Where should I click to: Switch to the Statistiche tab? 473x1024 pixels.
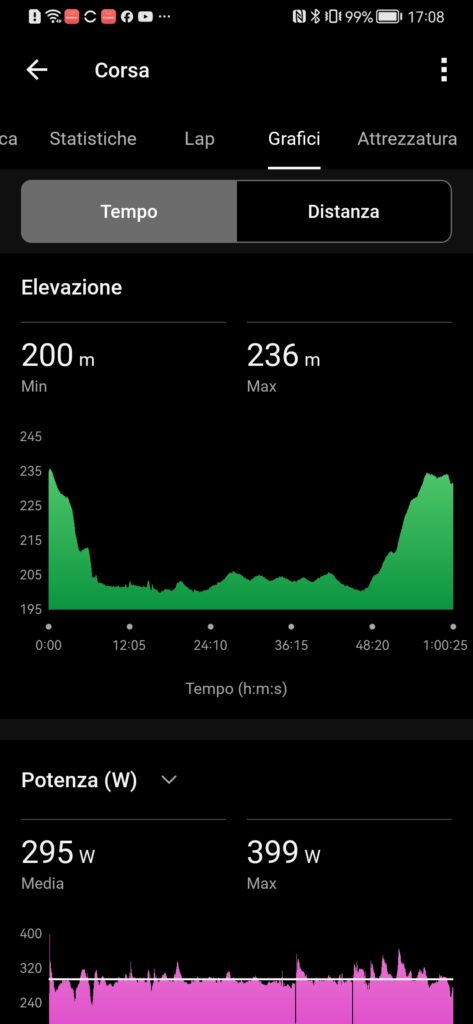tap(93, 138)
